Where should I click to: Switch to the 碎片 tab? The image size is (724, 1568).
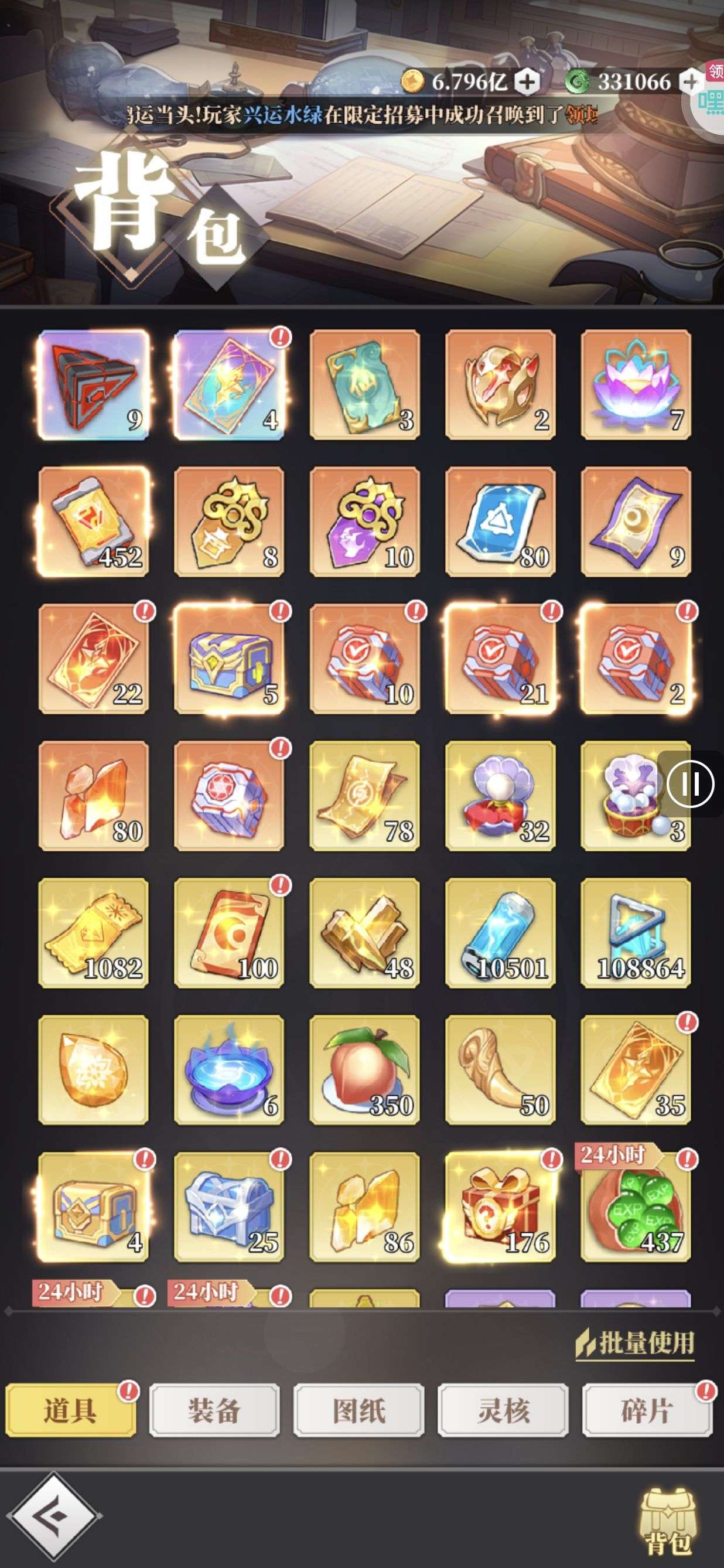646,1410
